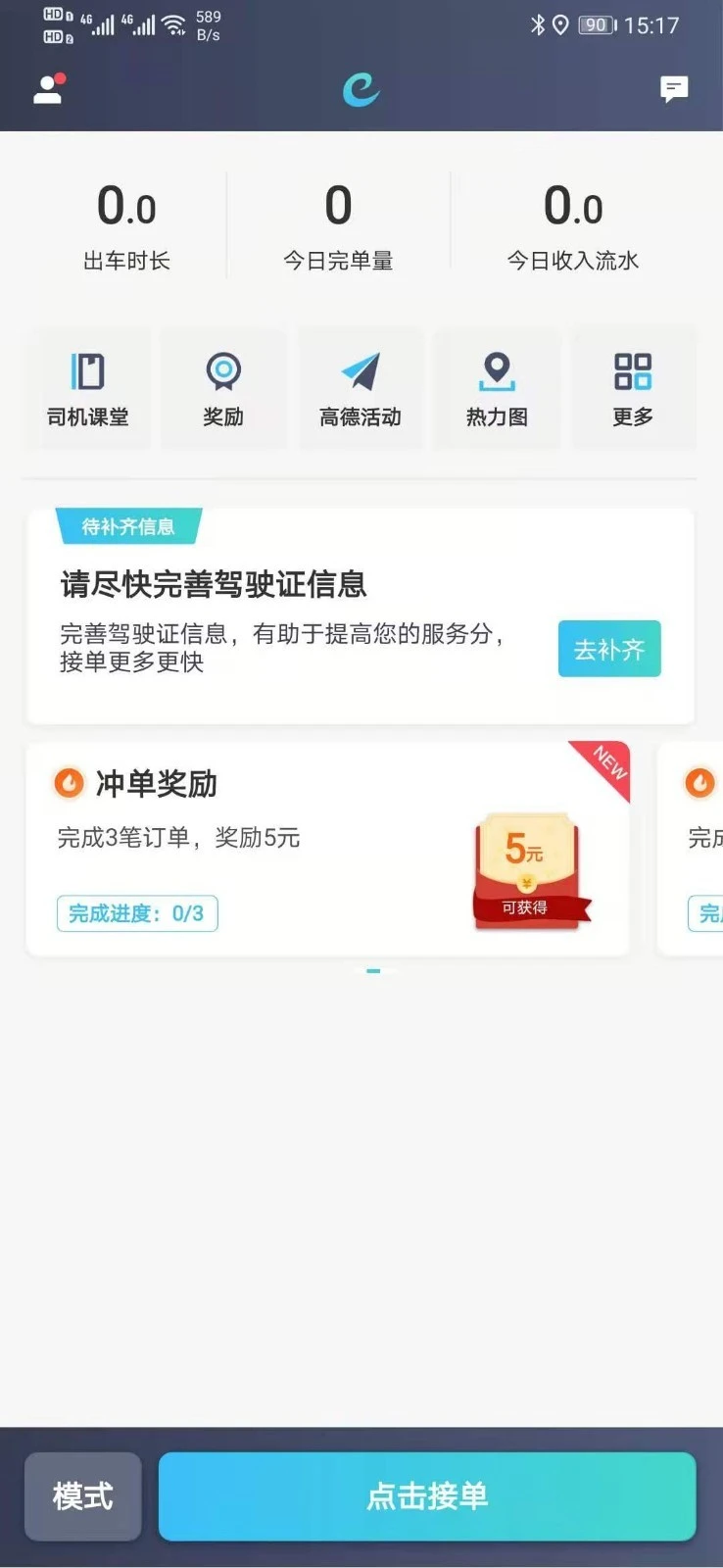This screenshot has height=1568, width=723.
Task: Tap the location icon in the status bar
Action: (x=563, y=26)
